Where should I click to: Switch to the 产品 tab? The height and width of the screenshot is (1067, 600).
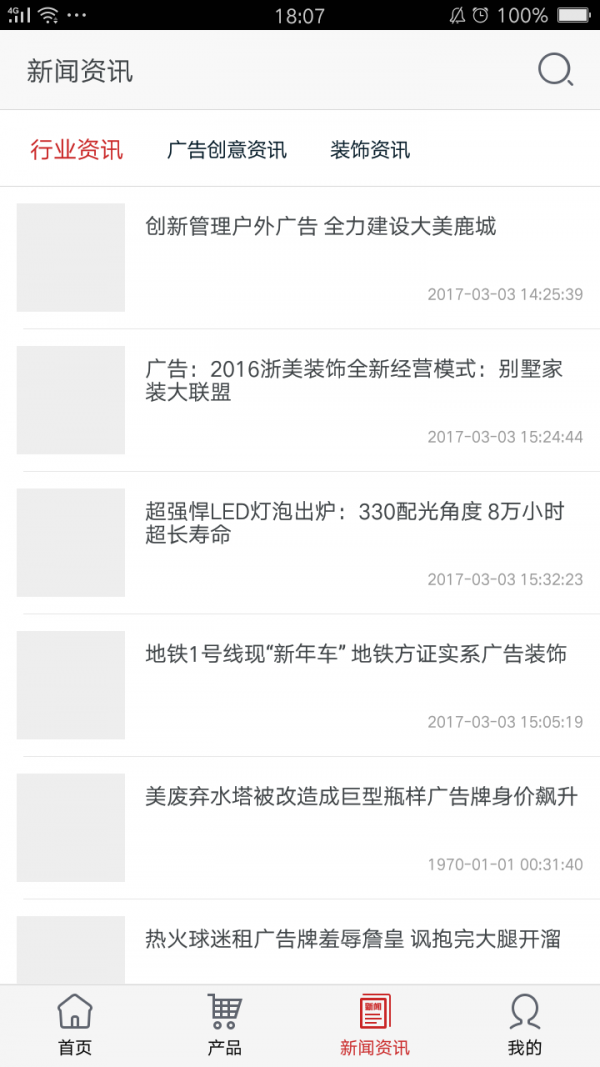coord(225,1025)
